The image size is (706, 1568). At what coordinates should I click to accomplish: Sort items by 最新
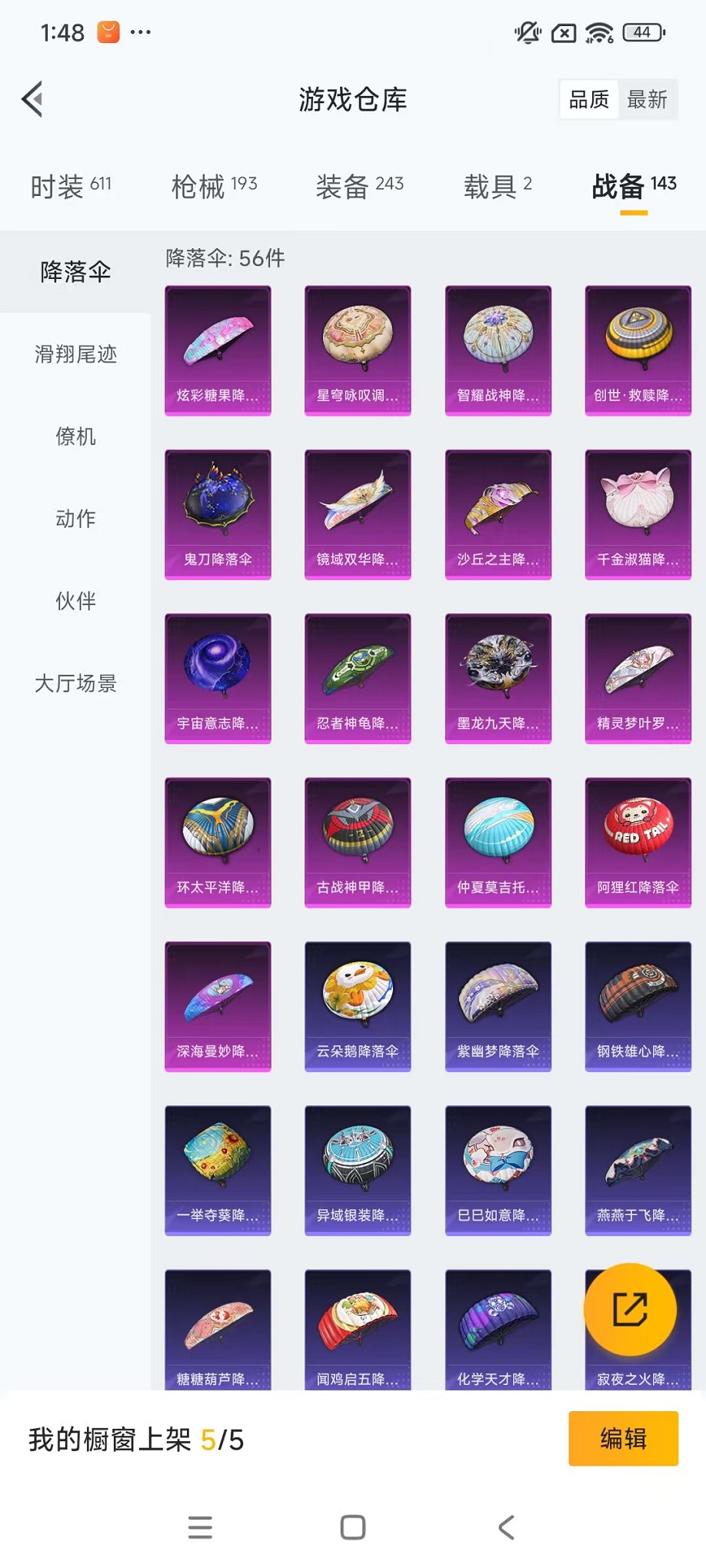click(647, 100)
